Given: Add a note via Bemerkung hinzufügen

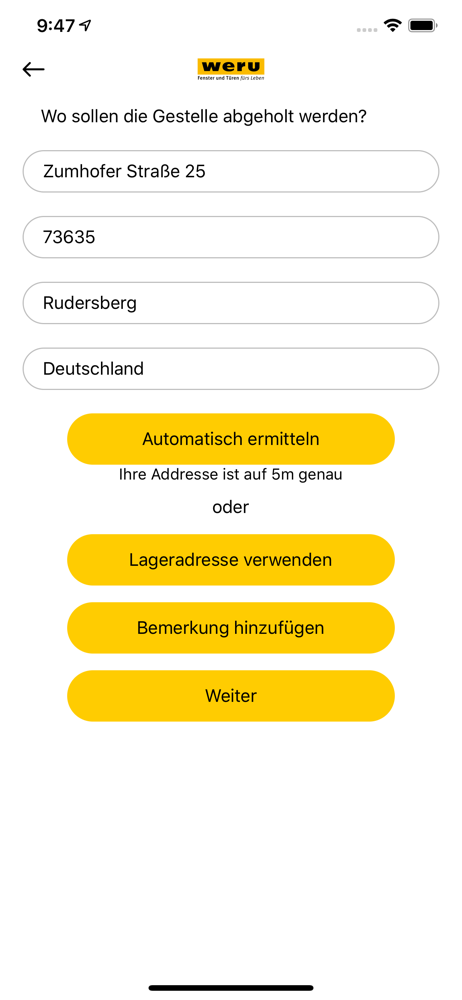Looking at the screenshot, I should pos(231,628).
